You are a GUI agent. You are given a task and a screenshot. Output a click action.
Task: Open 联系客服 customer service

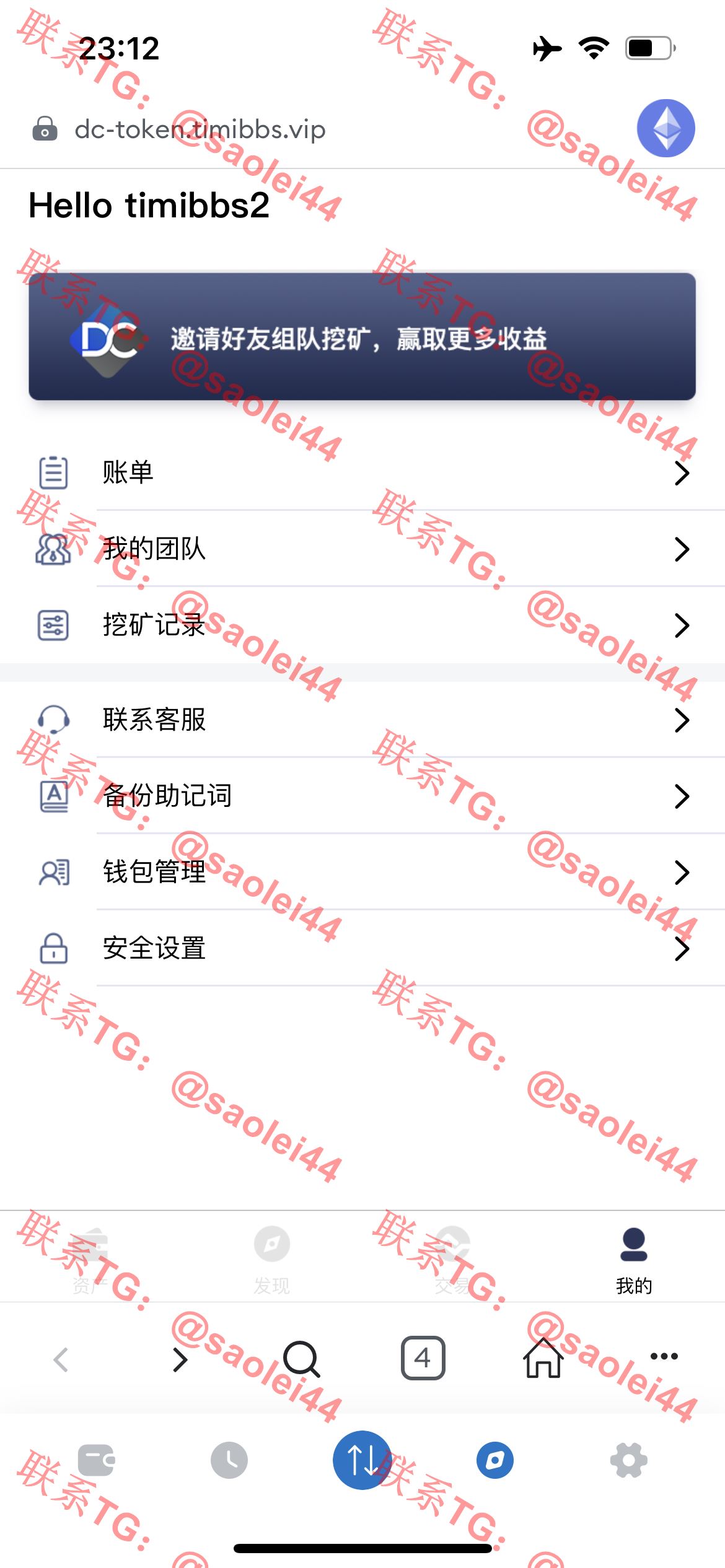coord(362,720)
